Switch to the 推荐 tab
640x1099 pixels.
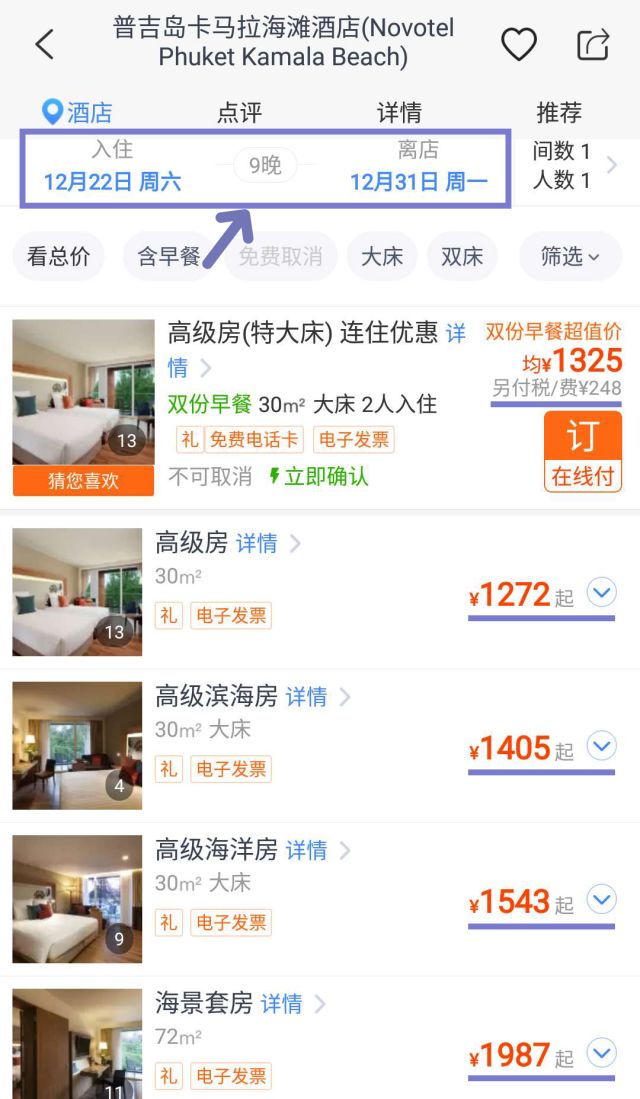point(559,112)
